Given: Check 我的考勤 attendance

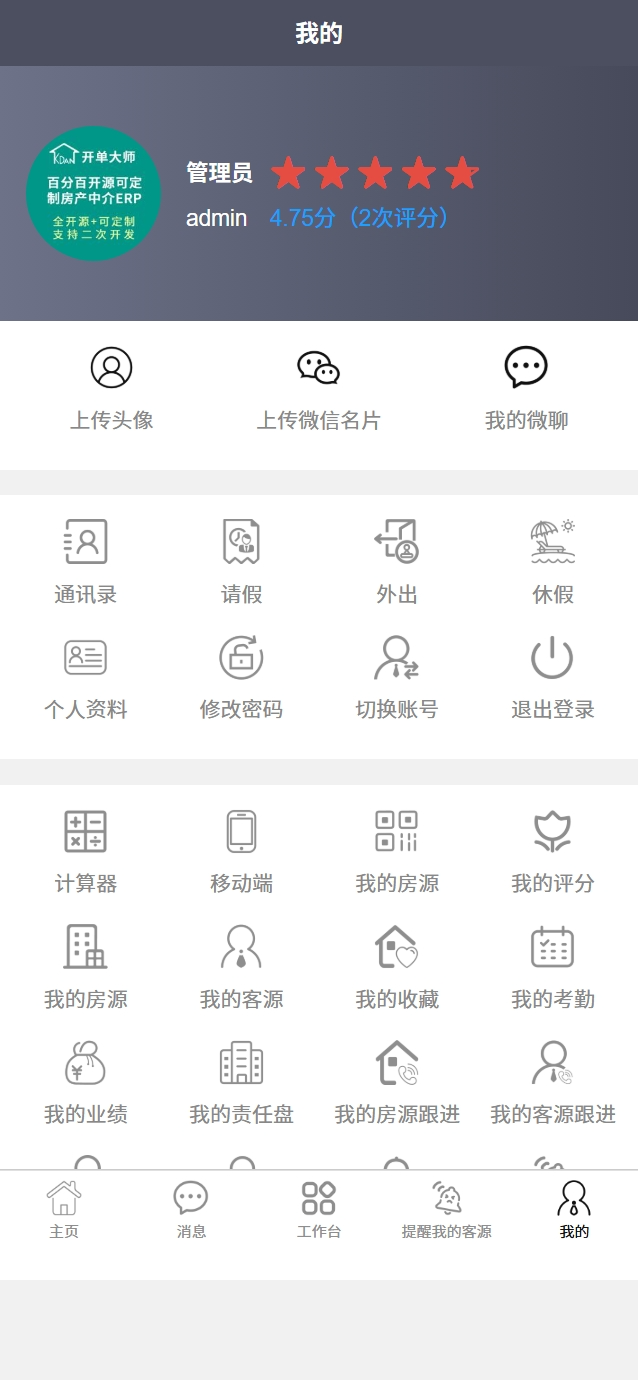Looking at the screenshot, I should point(553,967).
